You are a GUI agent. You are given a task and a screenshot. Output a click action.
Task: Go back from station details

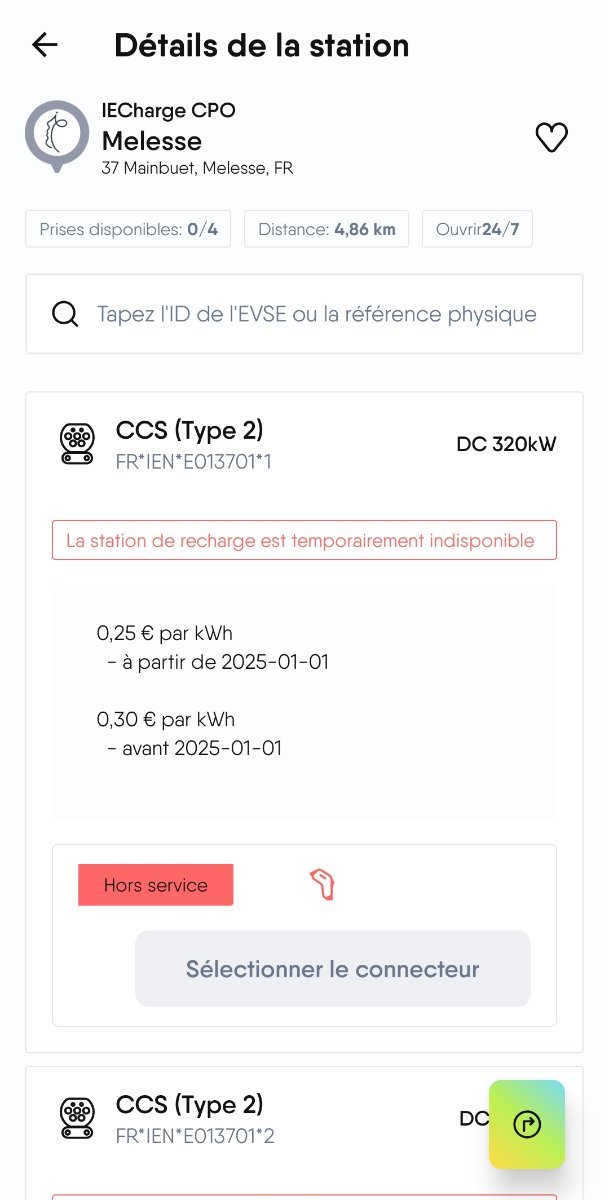coord(45,45)
